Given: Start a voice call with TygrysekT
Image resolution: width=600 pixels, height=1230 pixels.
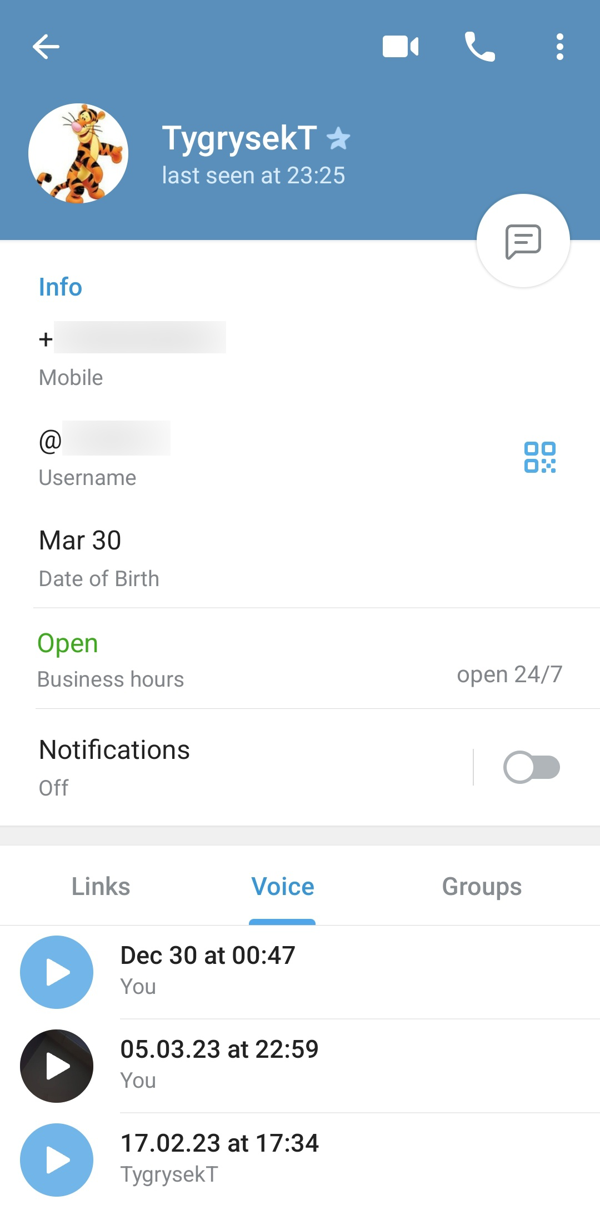Looking at the screenshot, I should click(x=480, y=47).
